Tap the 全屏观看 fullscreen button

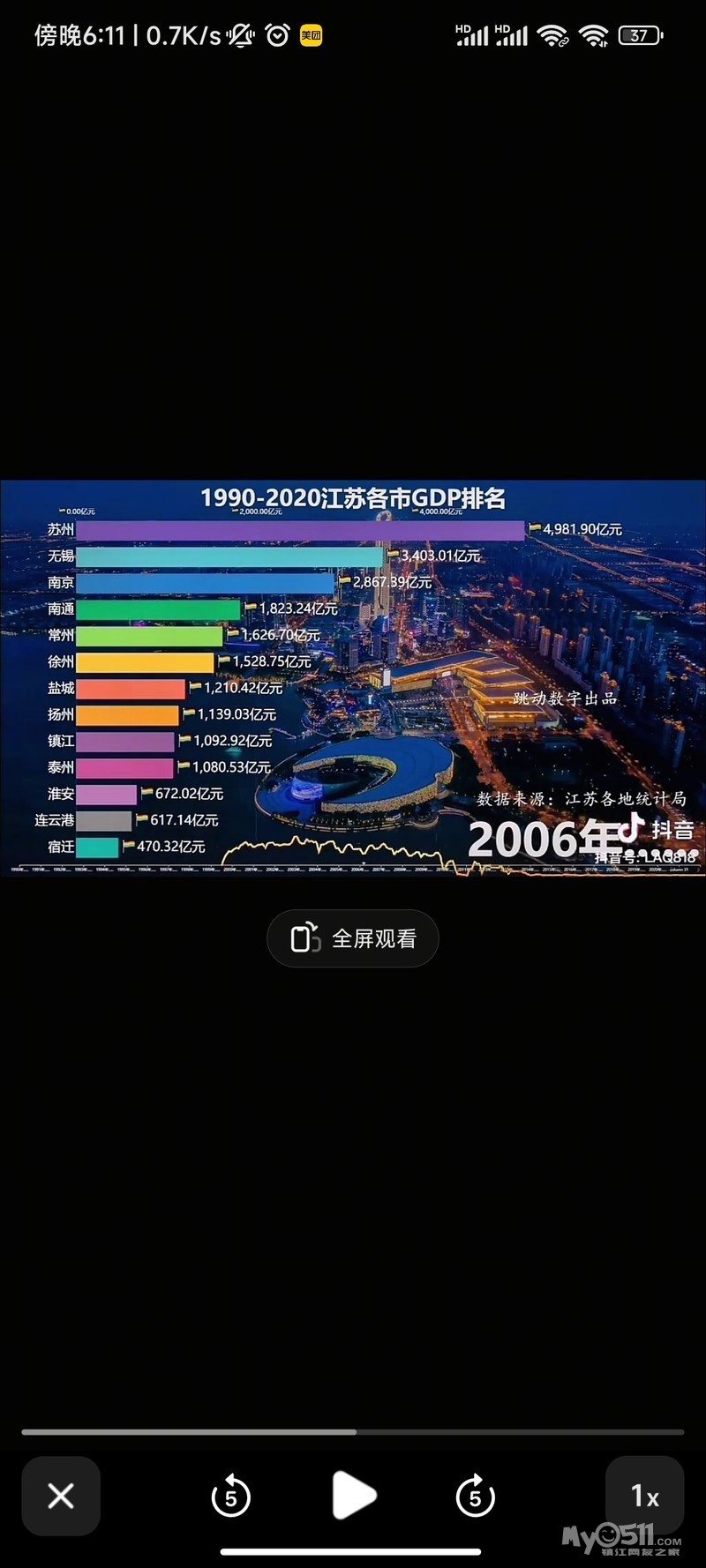click(x=353, y=938)
